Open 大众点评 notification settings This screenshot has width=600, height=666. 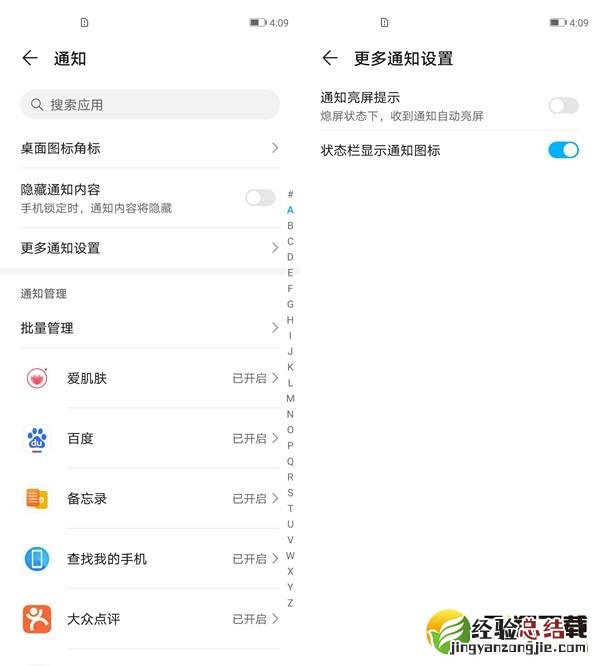pos(150,618)
